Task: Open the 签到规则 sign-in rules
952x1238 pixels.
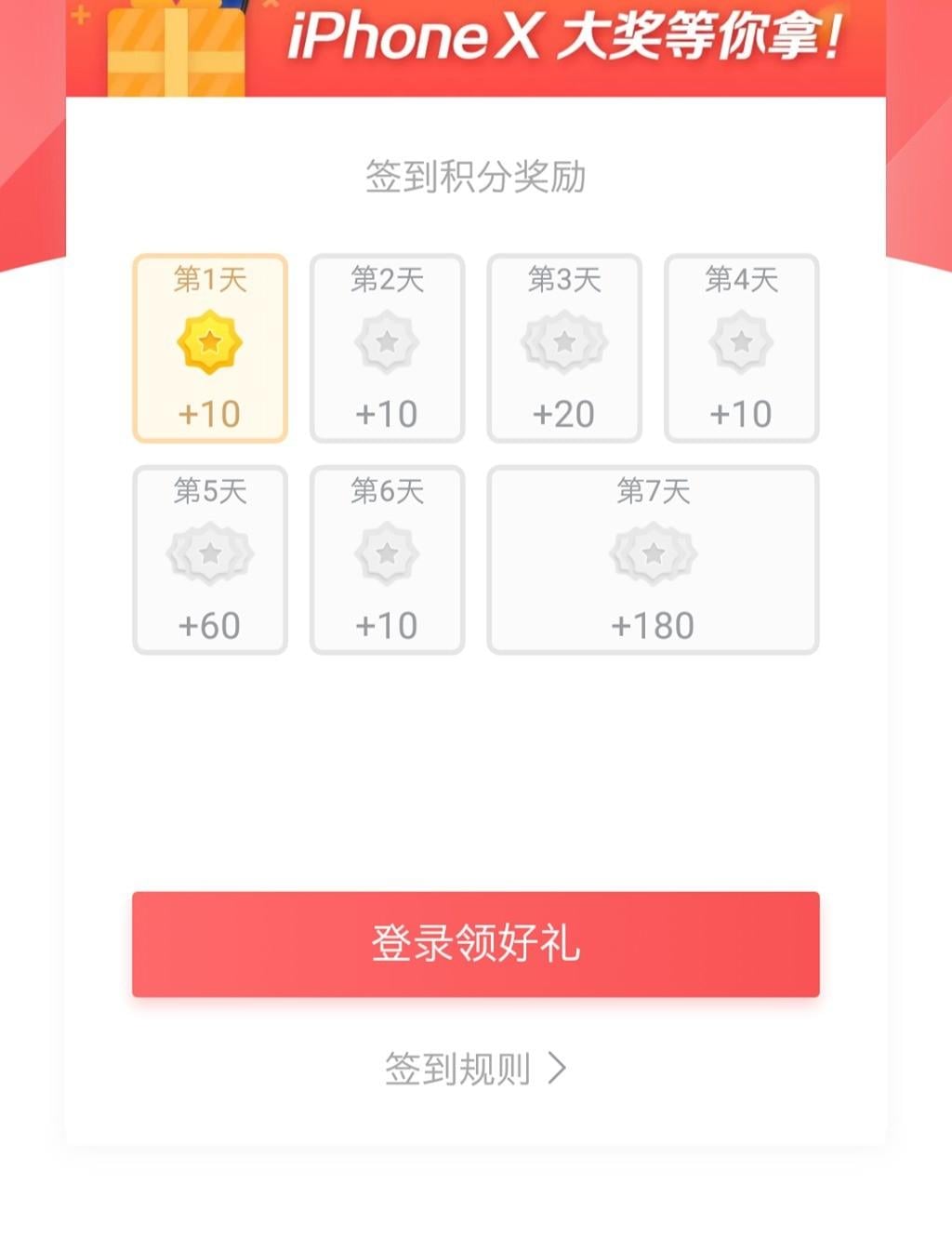Action: 475,1069
